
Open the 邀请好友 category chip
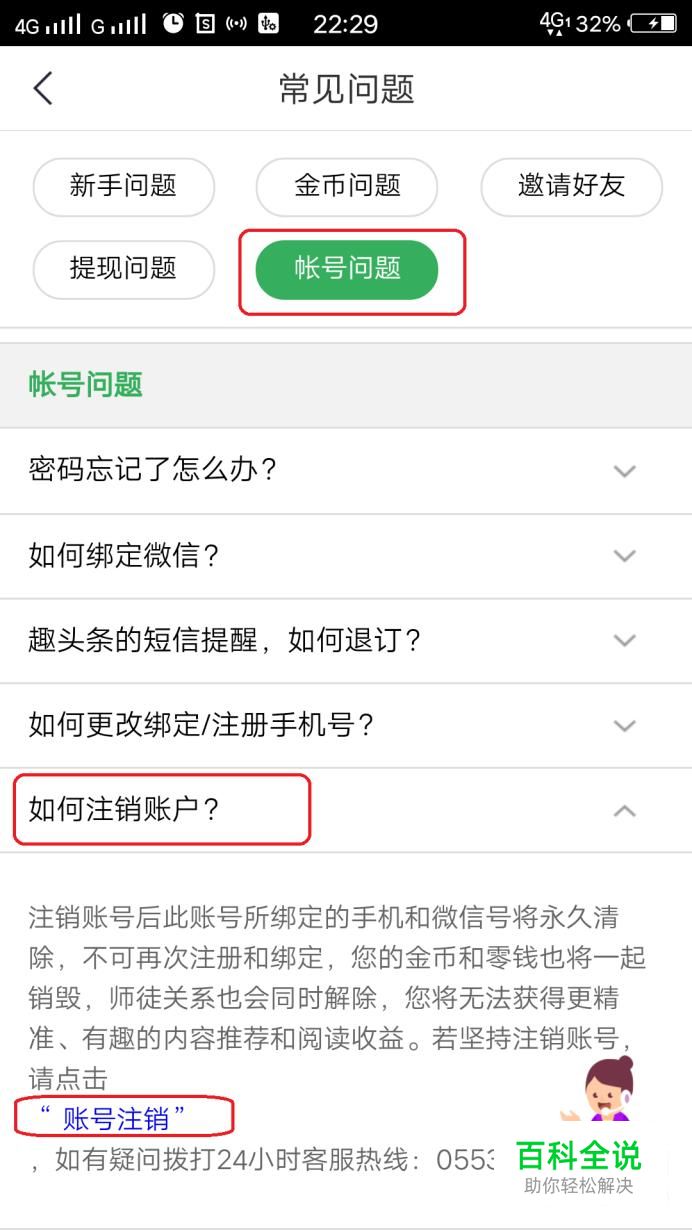click(x=571, y=186)
